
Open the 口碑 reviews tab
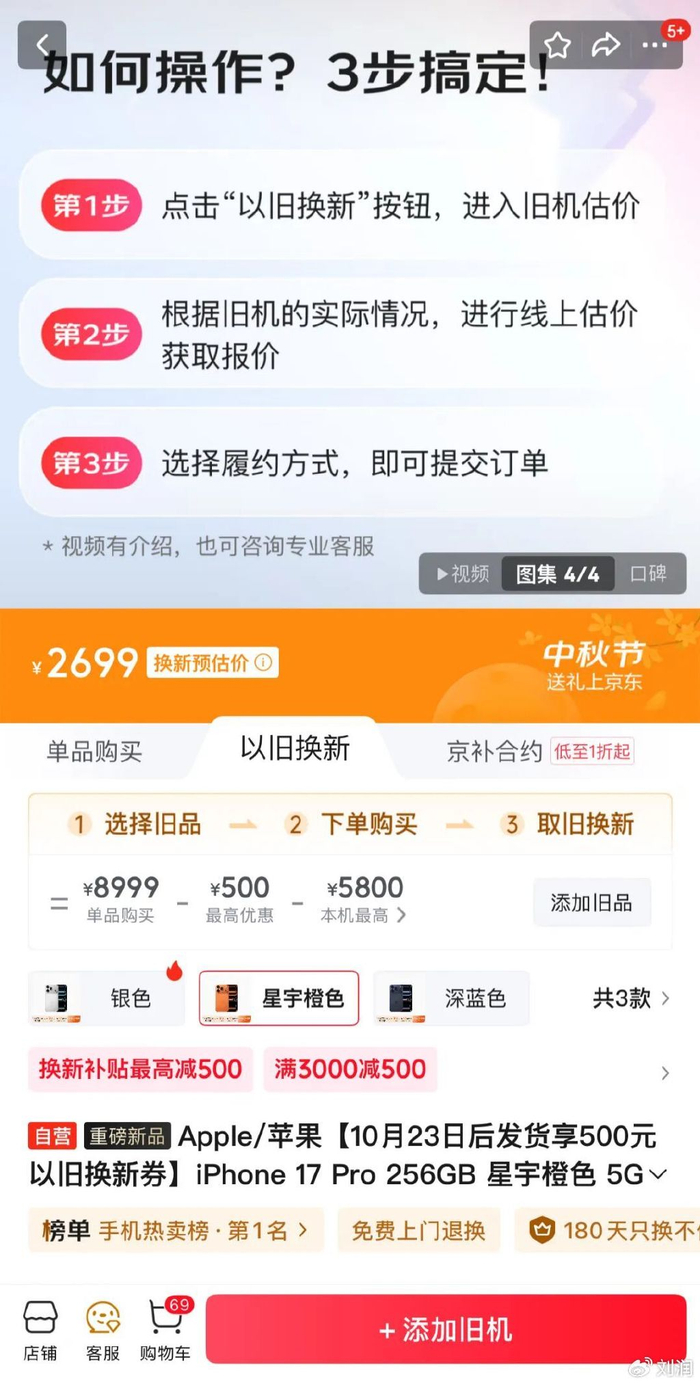[x=648, y=574]
